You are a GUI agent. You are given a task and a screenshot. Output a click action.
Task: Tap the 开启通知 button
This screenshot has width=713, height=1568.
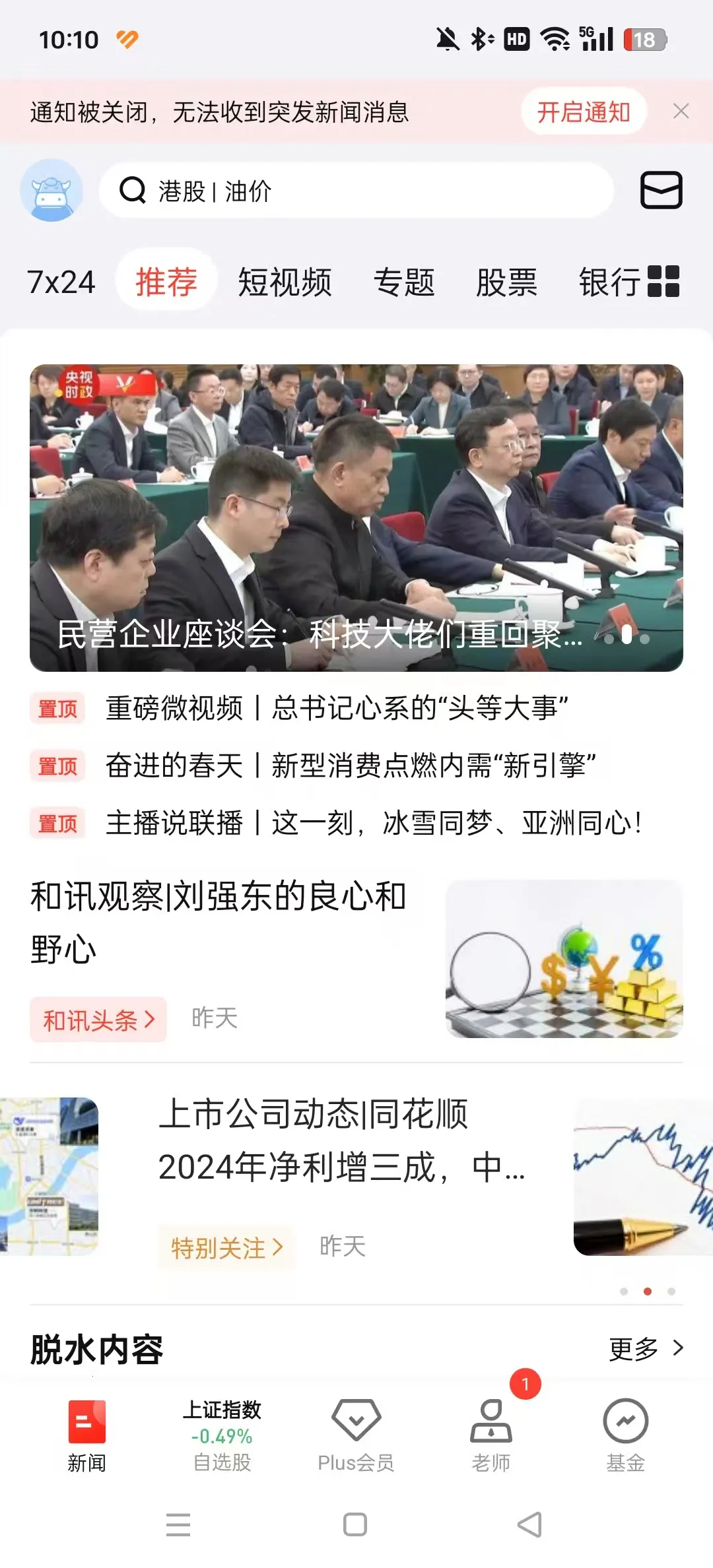[x=584, y=112]
